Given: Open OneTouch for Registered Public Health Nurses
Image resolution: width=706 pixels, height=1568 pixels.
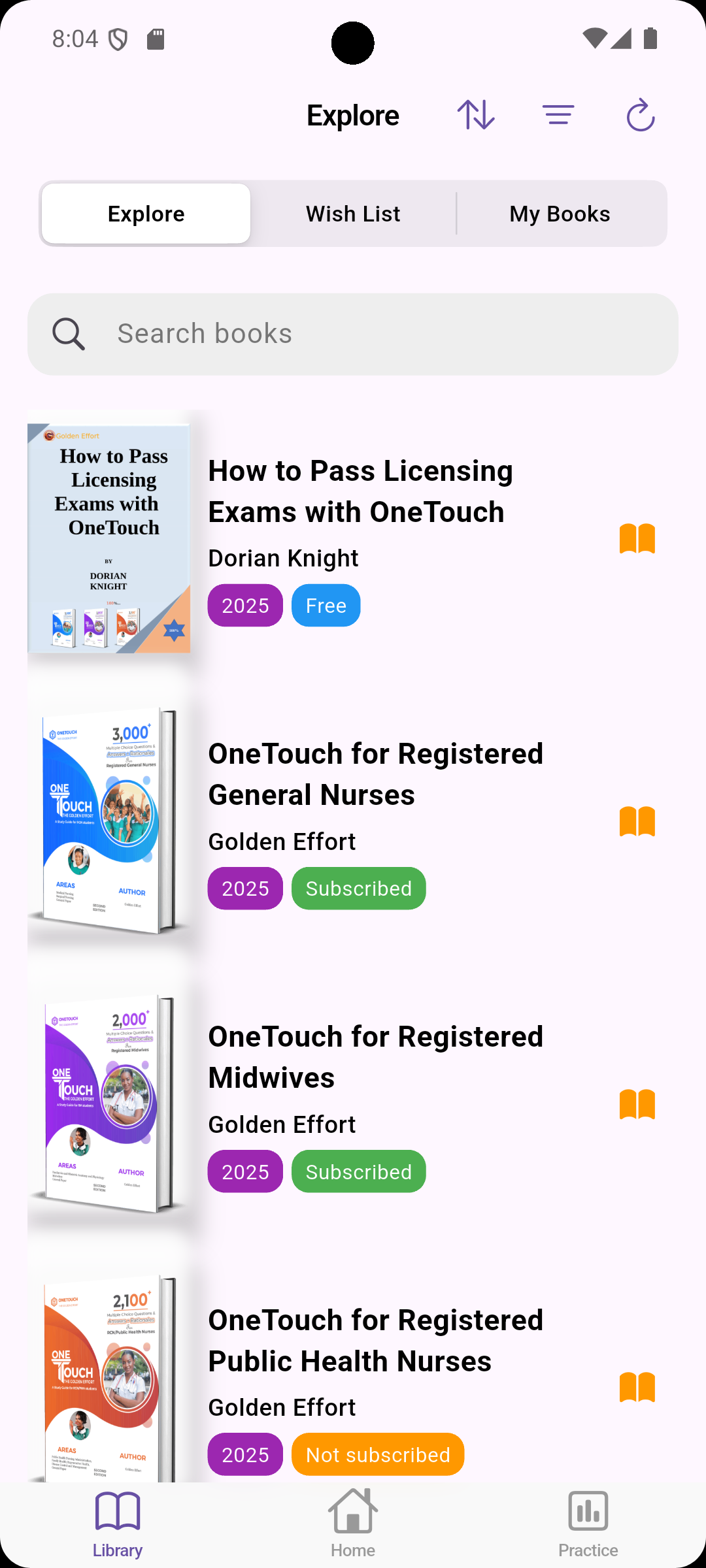Looking at the screenshot, I should pos(375,1340).
